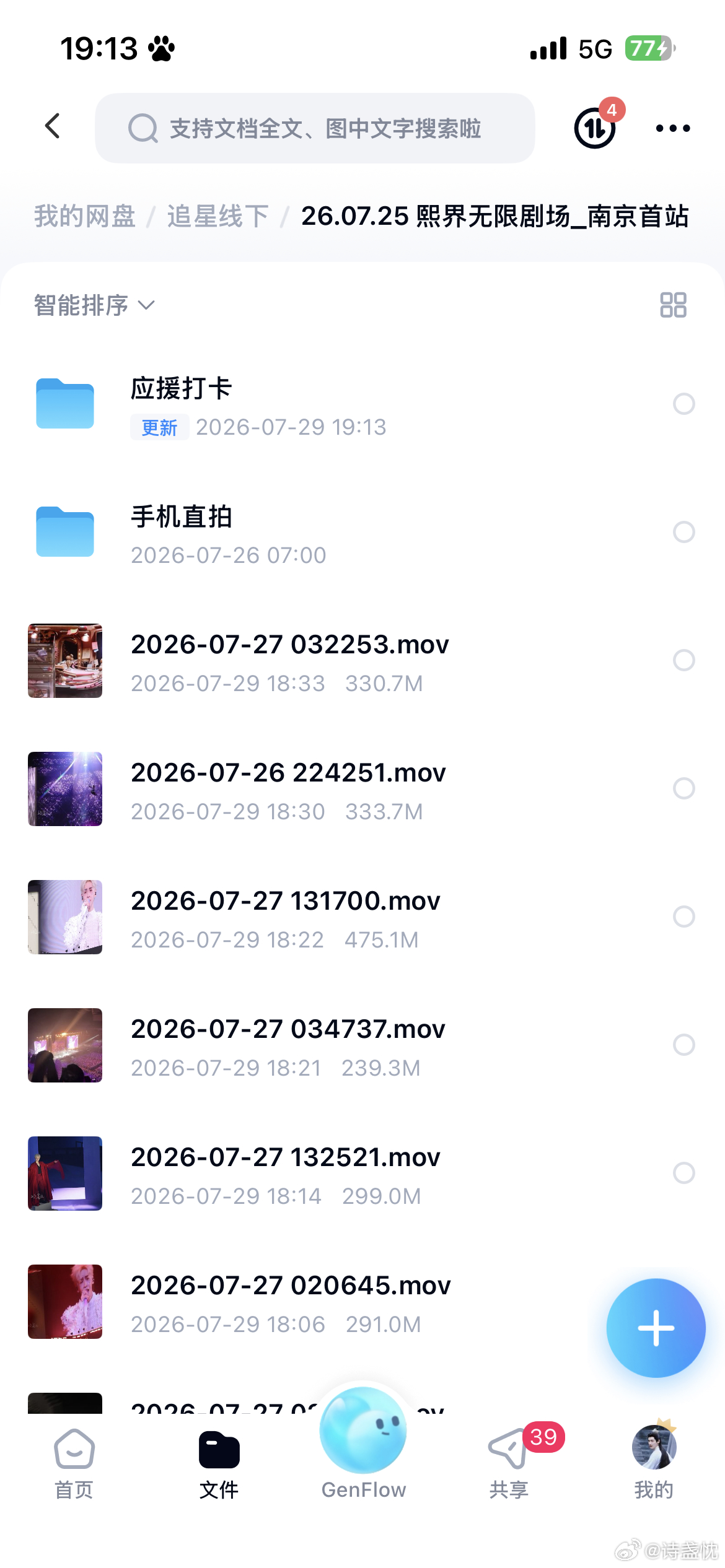Viewport: 725px width, 1568px height.
Task: Switch to the 首页 tab
Action: click(x=74, y=1464)
